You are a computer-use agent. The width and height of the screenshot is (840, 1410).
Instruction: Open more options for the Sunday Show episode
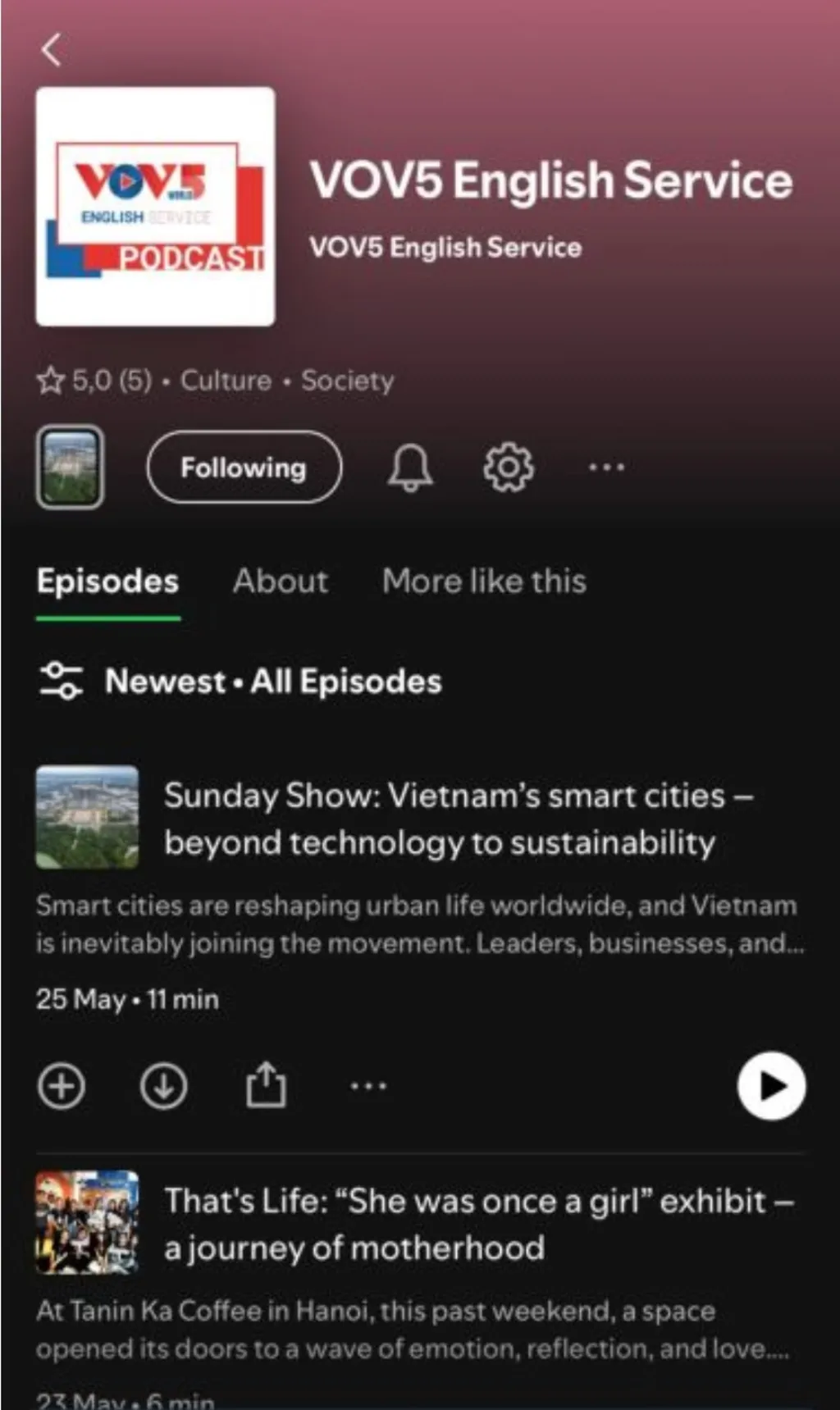click(x=368, y=1086)
